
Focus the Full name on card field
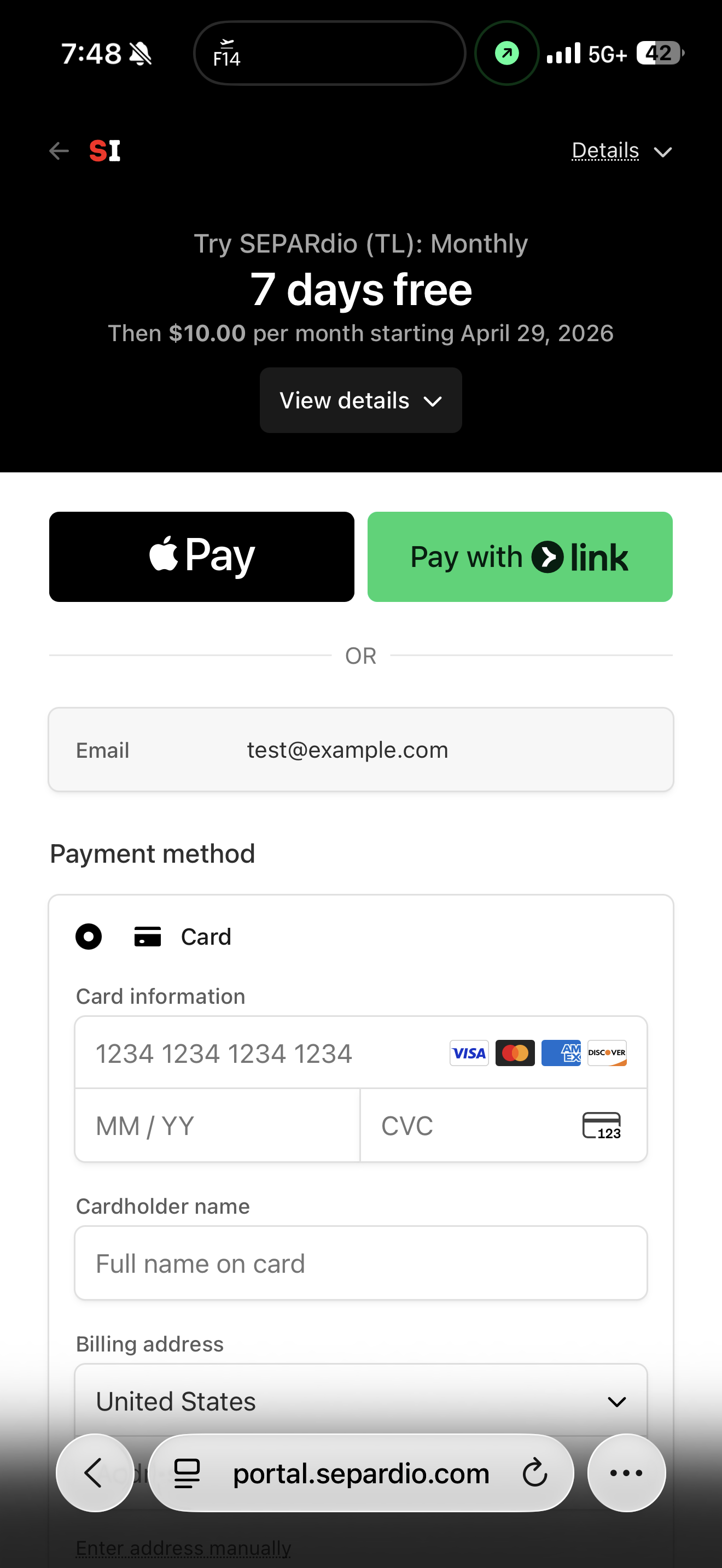[360, 1263]
